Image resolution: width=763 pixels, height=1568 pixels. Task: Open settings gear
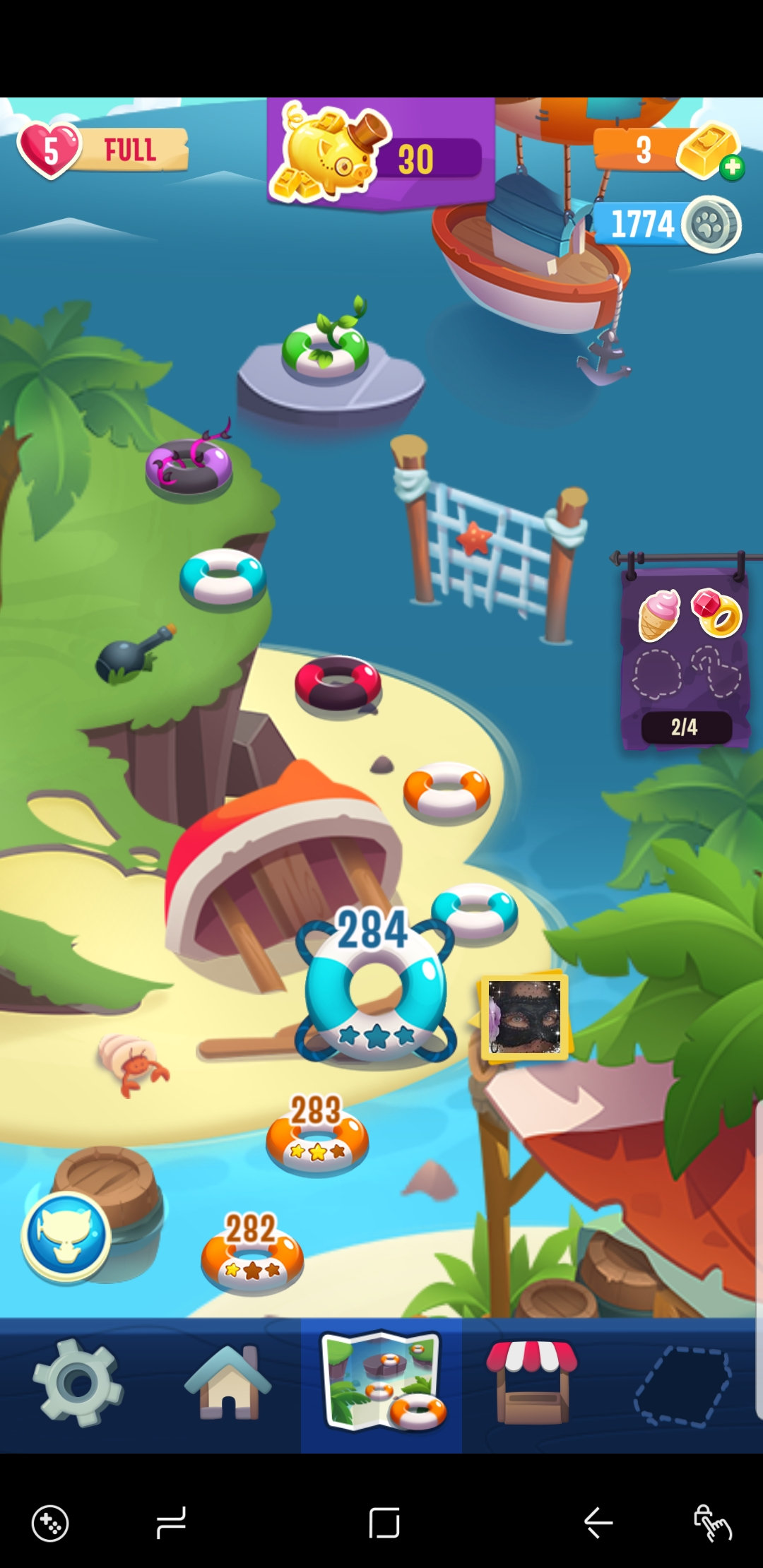pyautogui.click(x=78, y=1383)
